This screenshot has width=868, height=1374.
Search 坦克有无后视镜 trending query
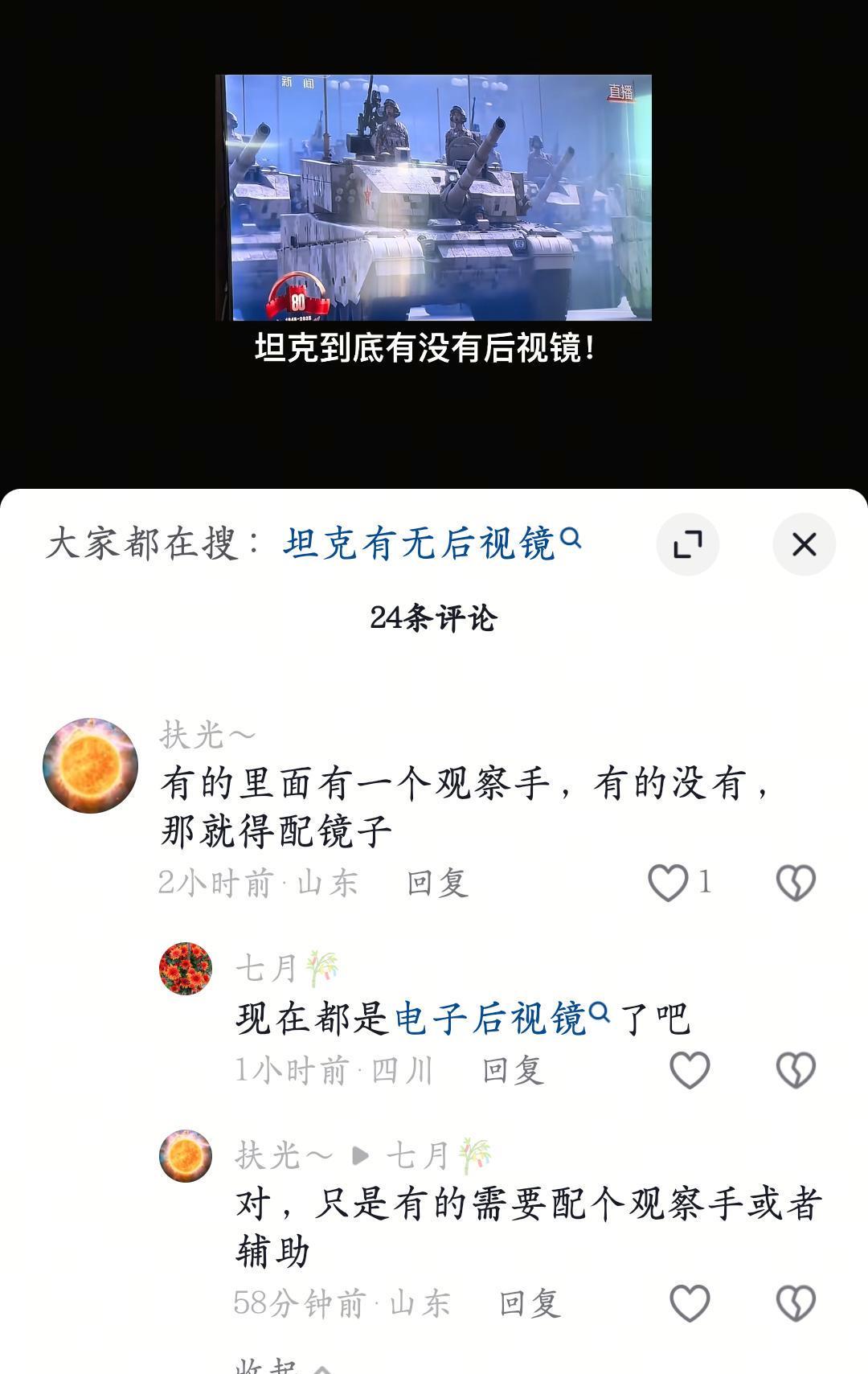point(432,543)
